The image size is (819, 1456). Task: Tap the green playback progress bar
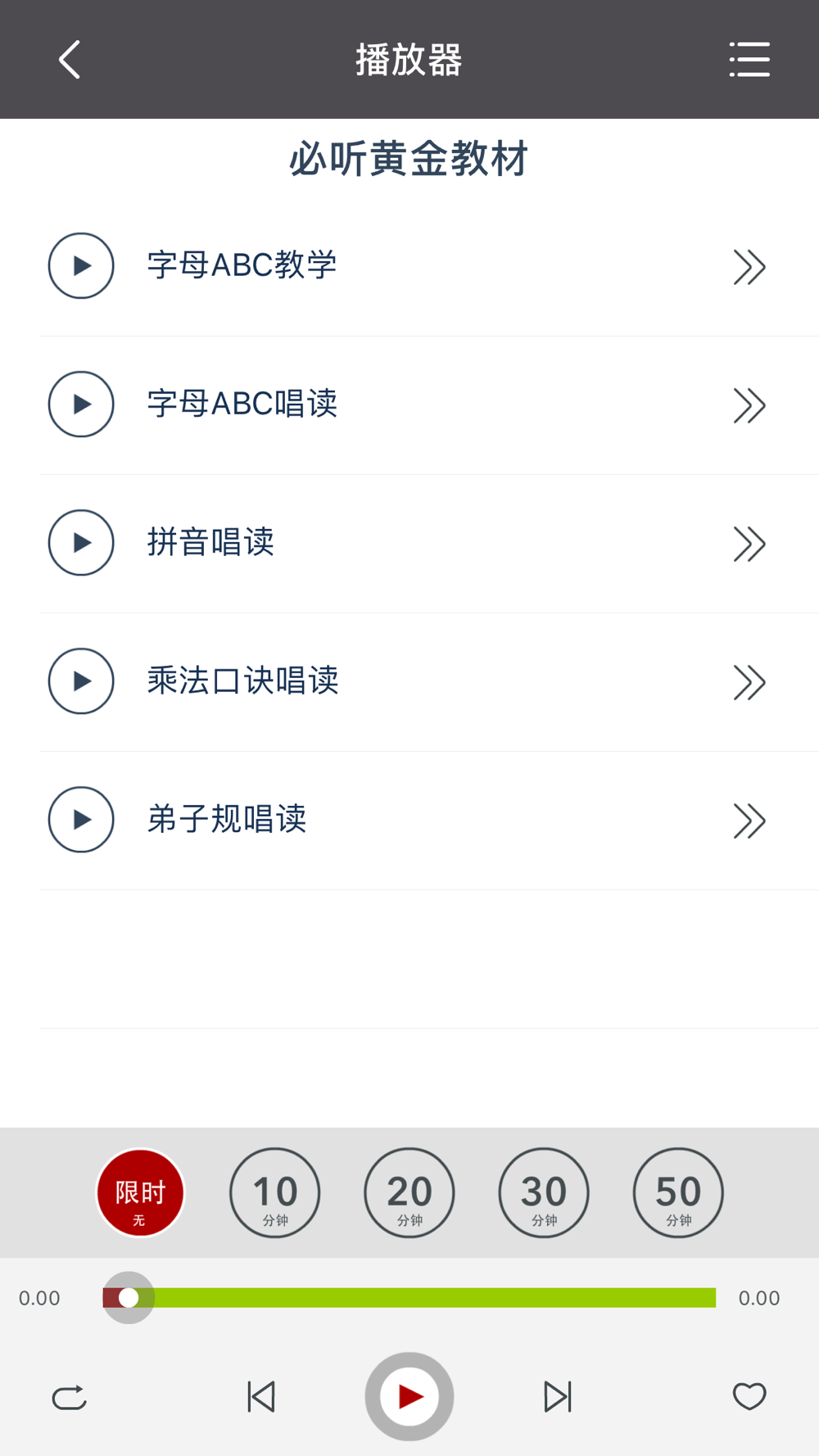pos(409,1298)
